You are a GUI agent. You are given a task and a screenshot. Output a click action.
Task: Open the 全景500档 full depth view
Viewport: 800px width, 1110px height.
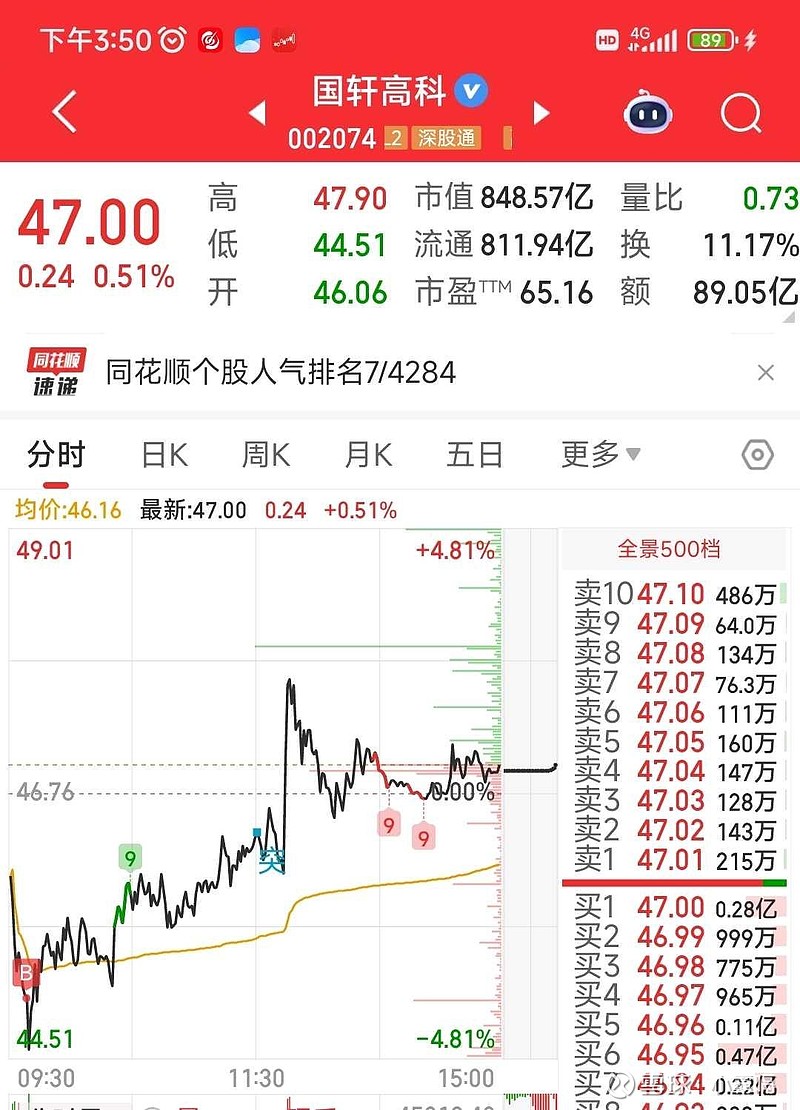(668, 549)
